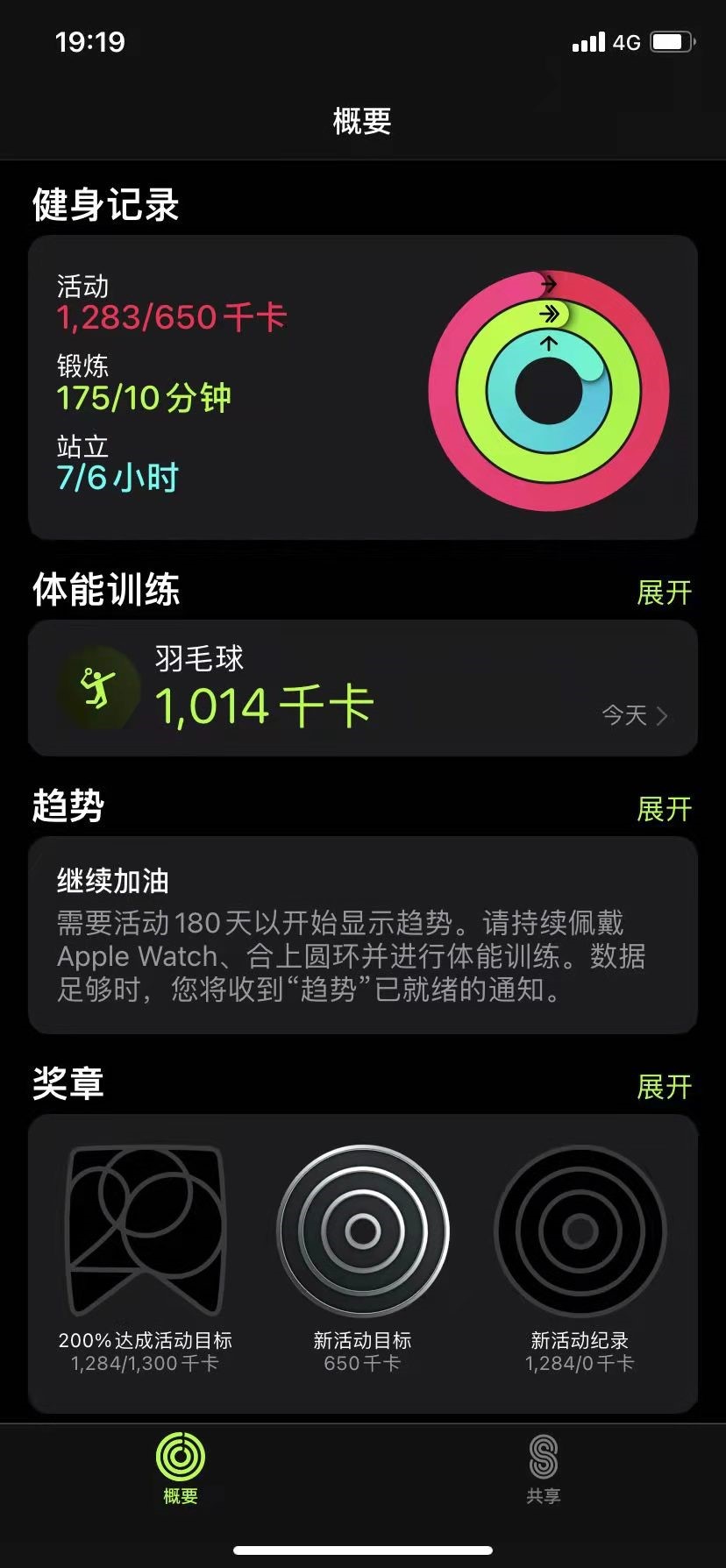The image size is (726, 1568).
Task: Expand the 趋势 section
Action: (x=664, y=809)
